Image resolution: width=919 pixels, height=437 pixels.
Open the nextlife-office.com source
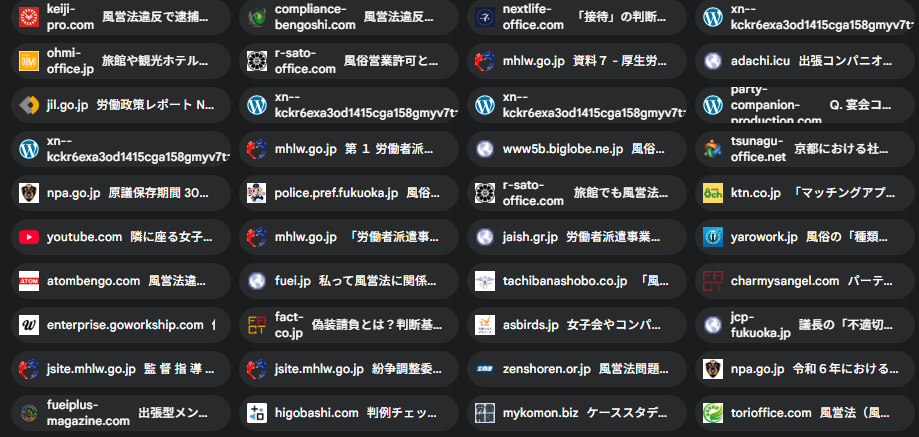[x=574, y=17]
